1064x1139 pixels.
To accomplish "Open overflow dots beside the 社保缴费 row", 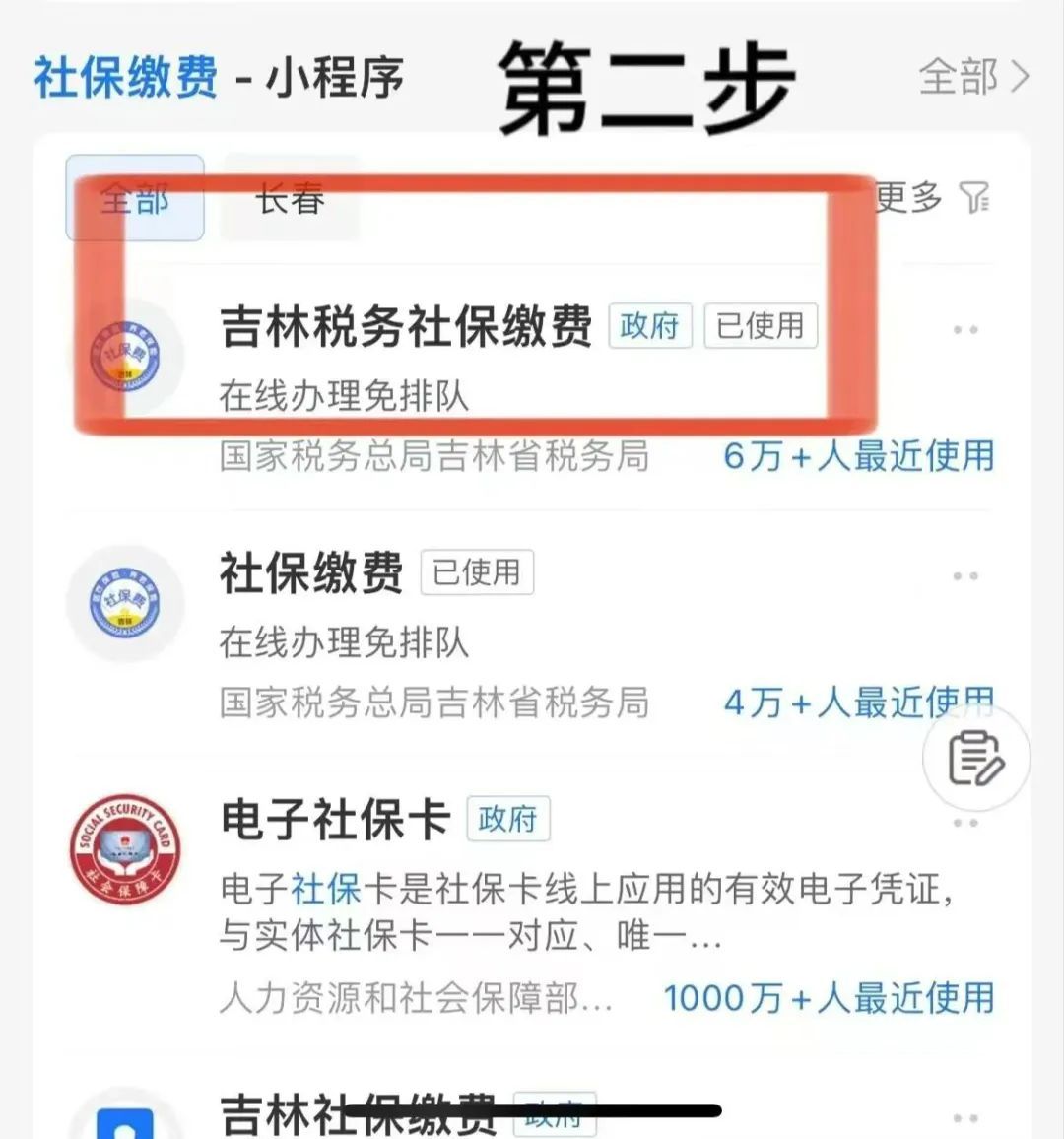I will pos(965,576).
